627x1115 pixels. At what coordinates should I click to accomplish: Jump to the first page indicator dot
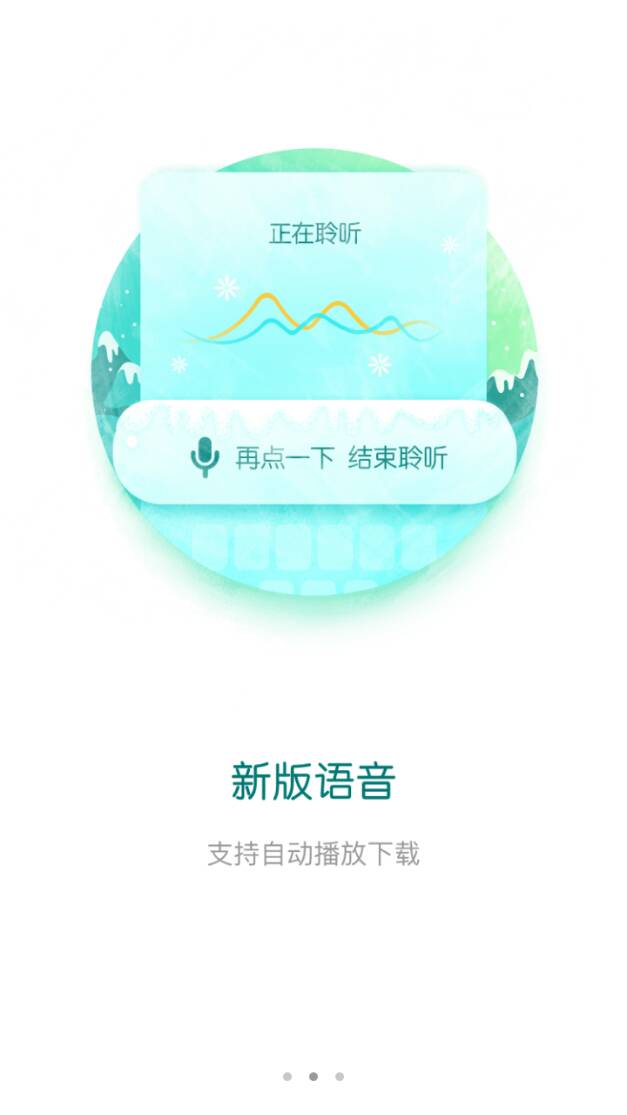coord(287,1077)
